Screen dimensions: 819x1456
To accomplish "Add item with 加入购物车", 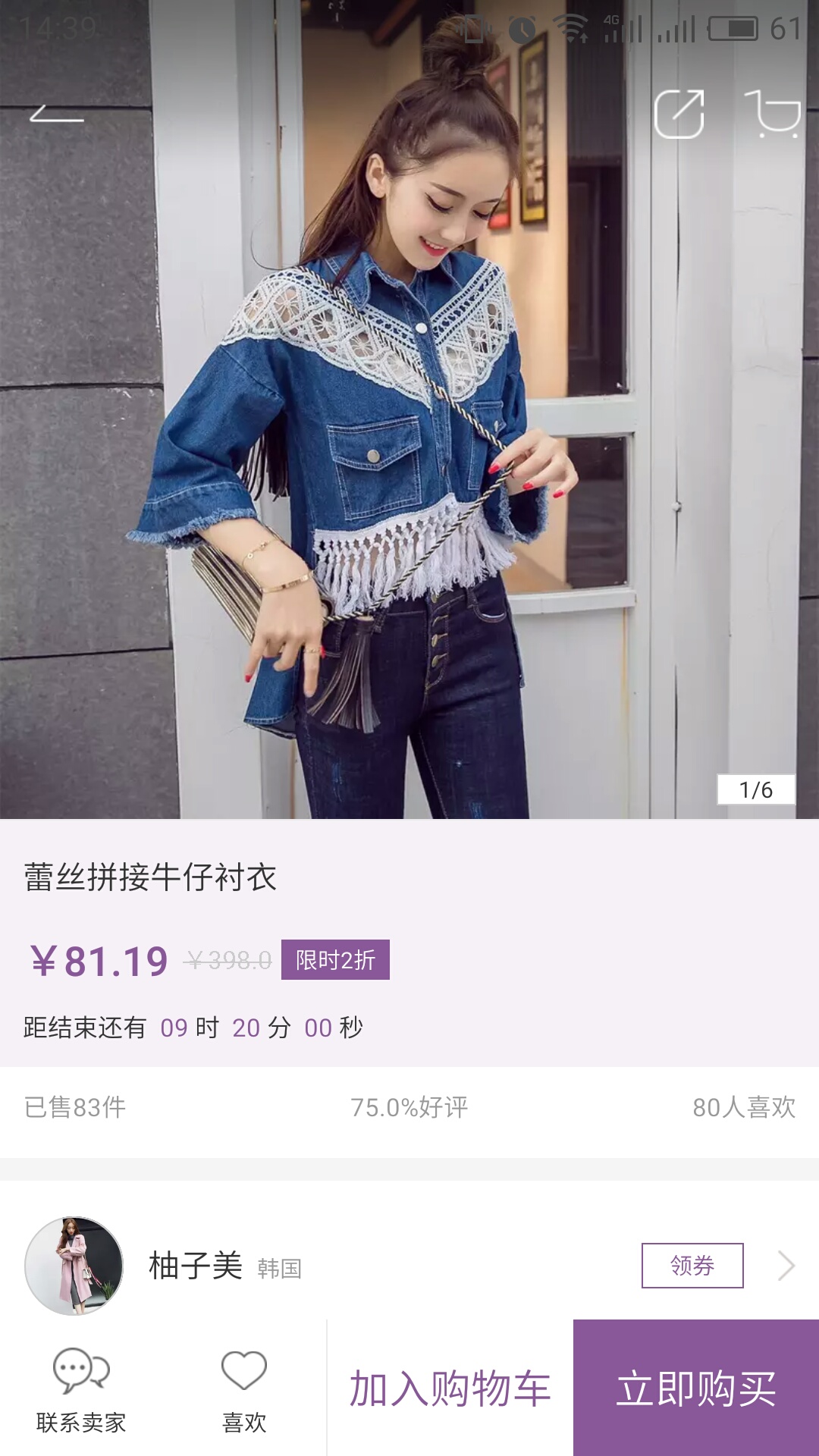I will coord(450,1388).
